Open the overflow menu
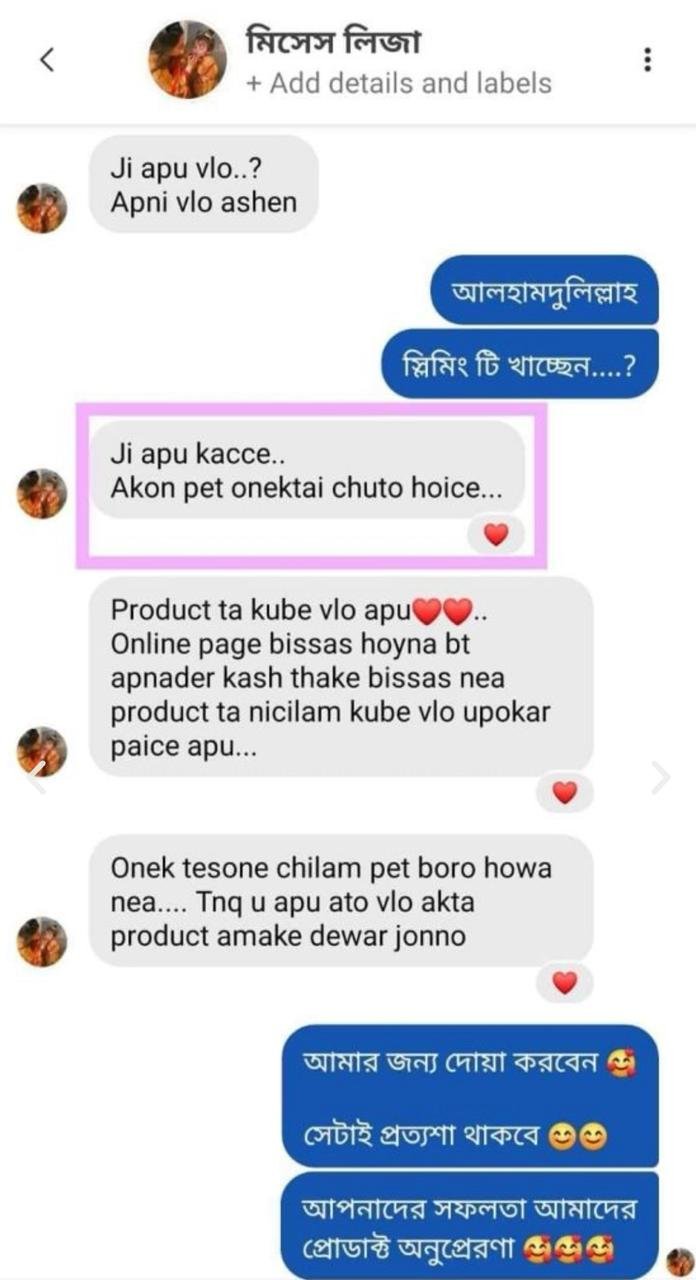 pos(648,60)
